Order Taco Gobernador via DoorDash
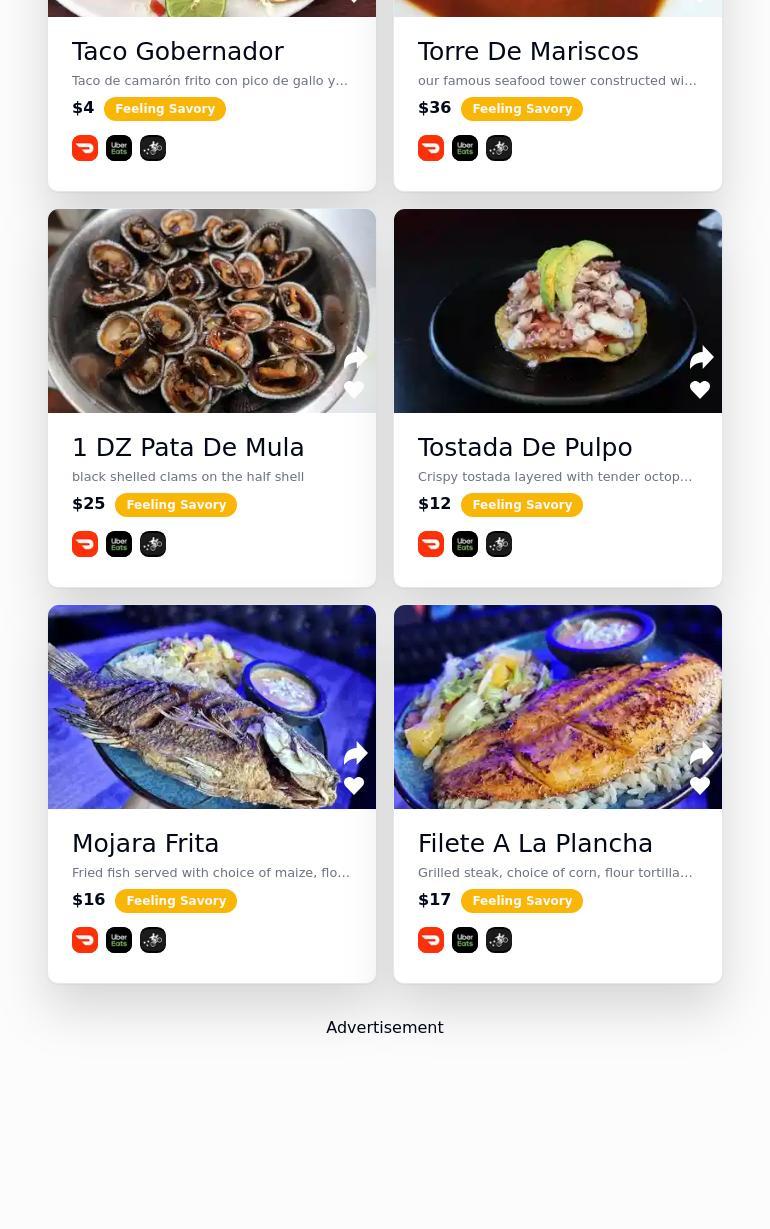 (x=85, y=148)
